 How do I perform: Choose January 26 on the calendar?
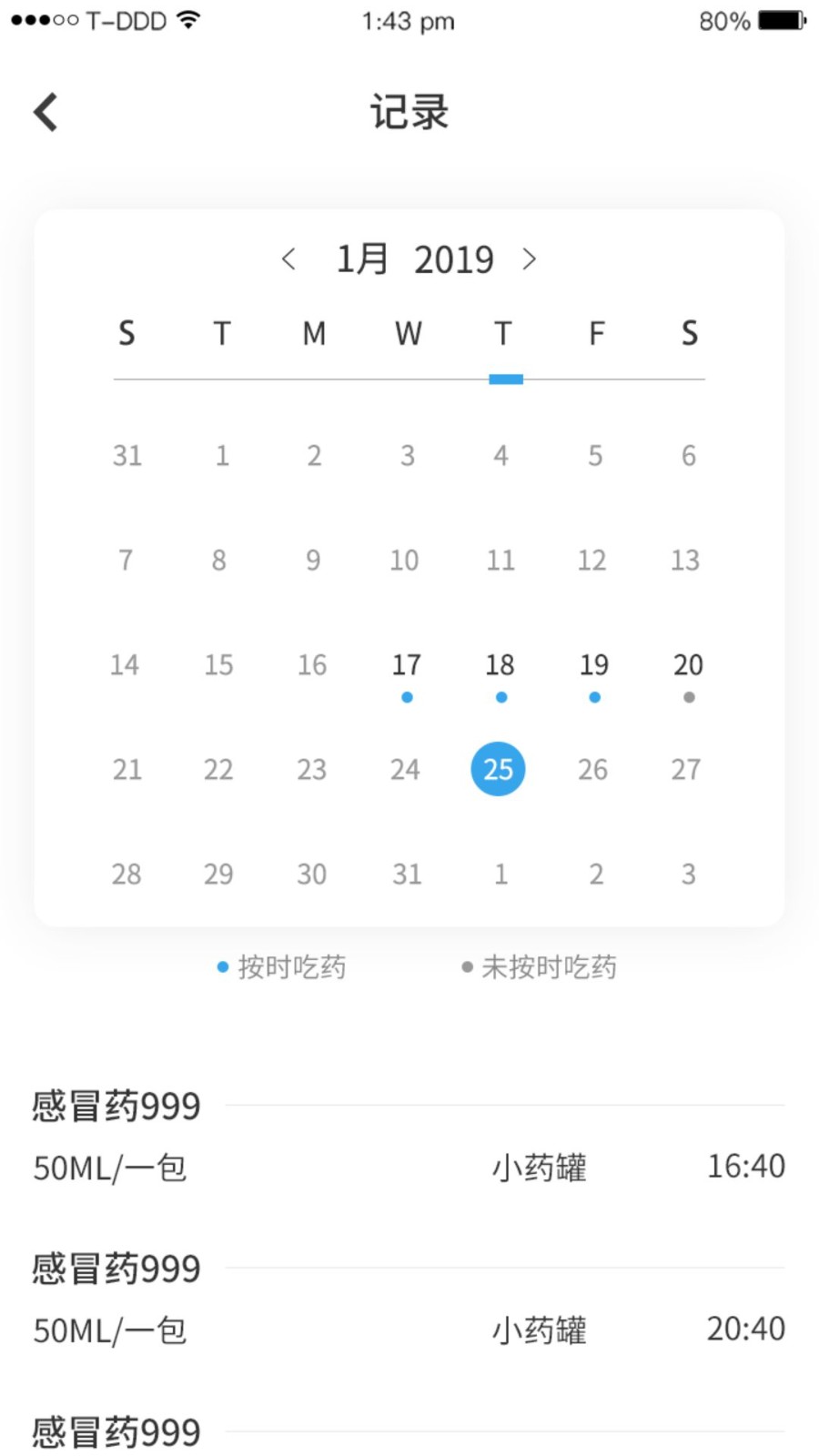pos(592,770)
